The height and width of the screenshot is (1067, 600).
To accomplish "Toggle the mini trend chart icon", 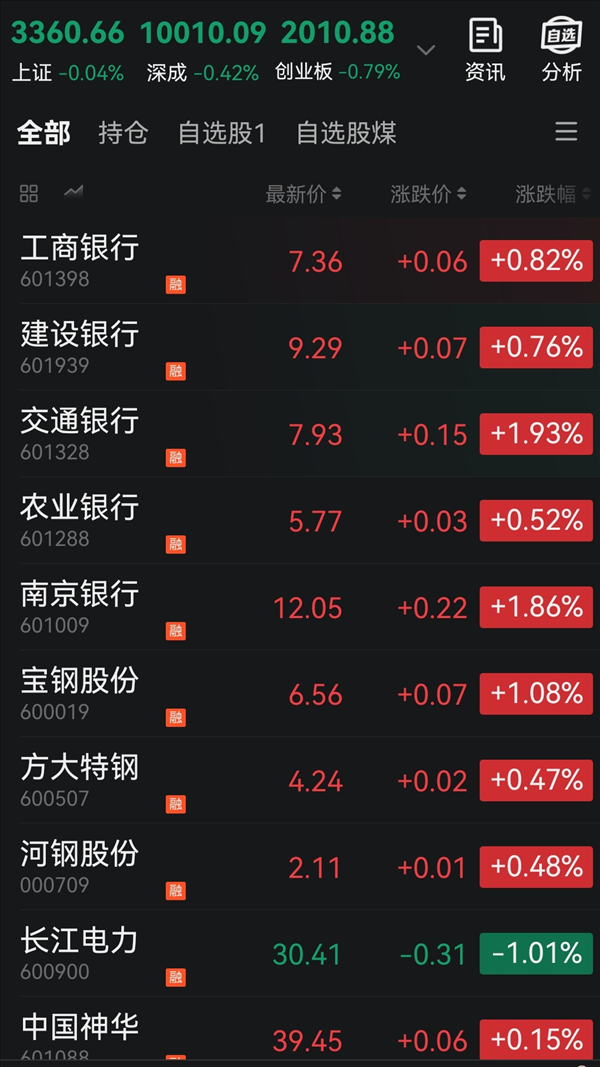I will click(73, 193).
